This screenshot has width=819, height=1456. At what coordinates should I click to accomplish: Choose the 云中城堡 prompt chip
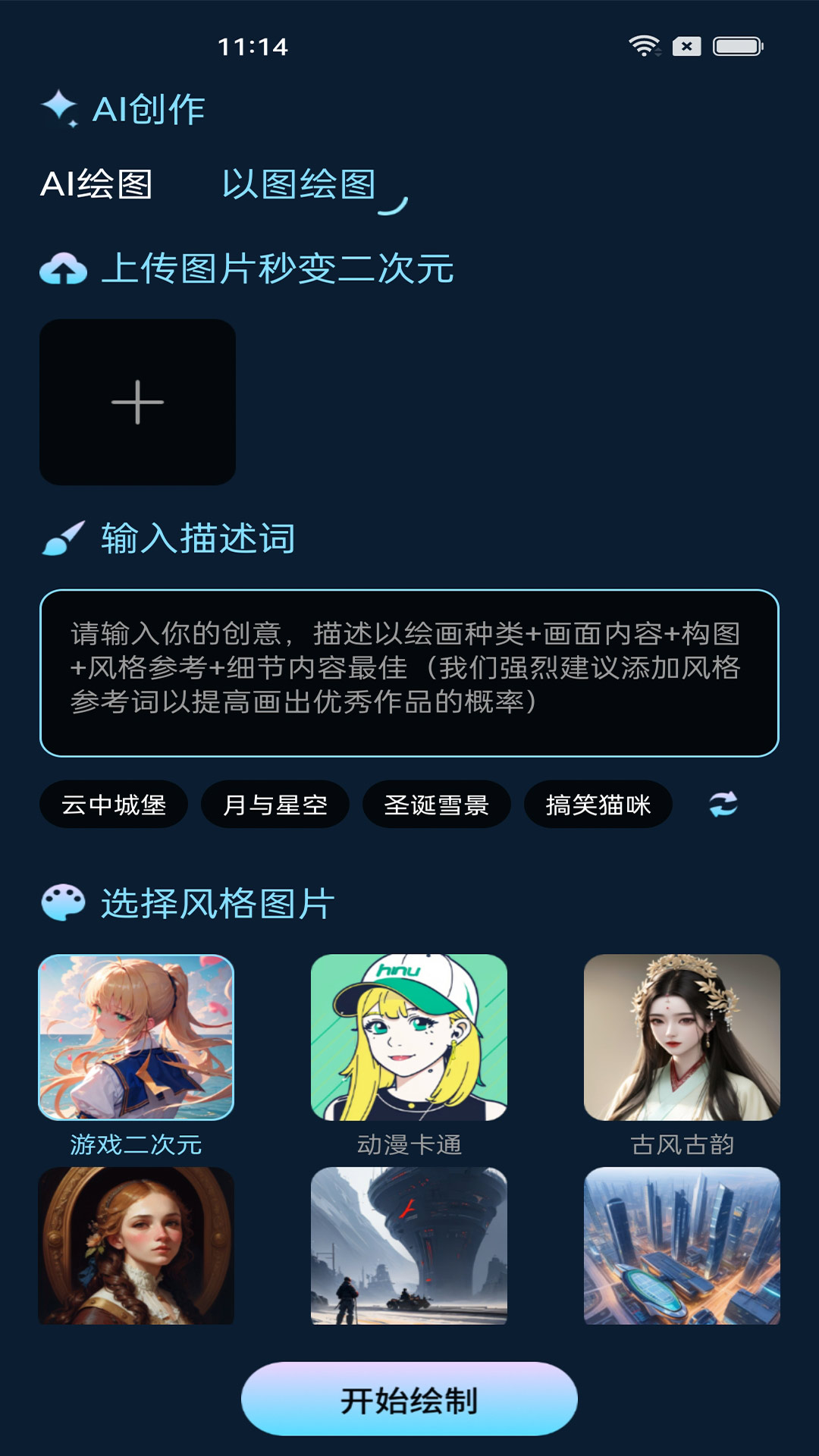tap(114, 805)
